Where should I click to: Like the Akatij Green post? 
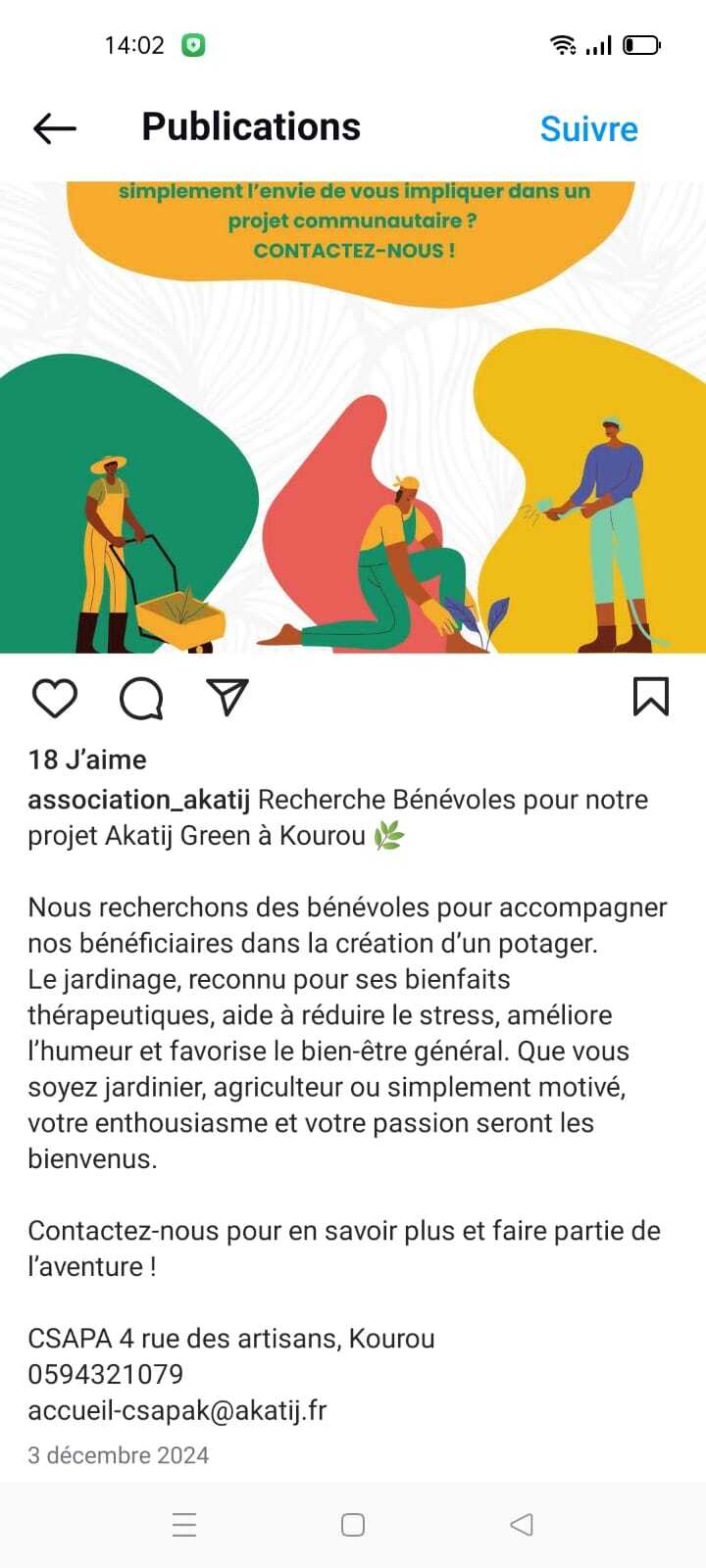(x=55, y=699)
